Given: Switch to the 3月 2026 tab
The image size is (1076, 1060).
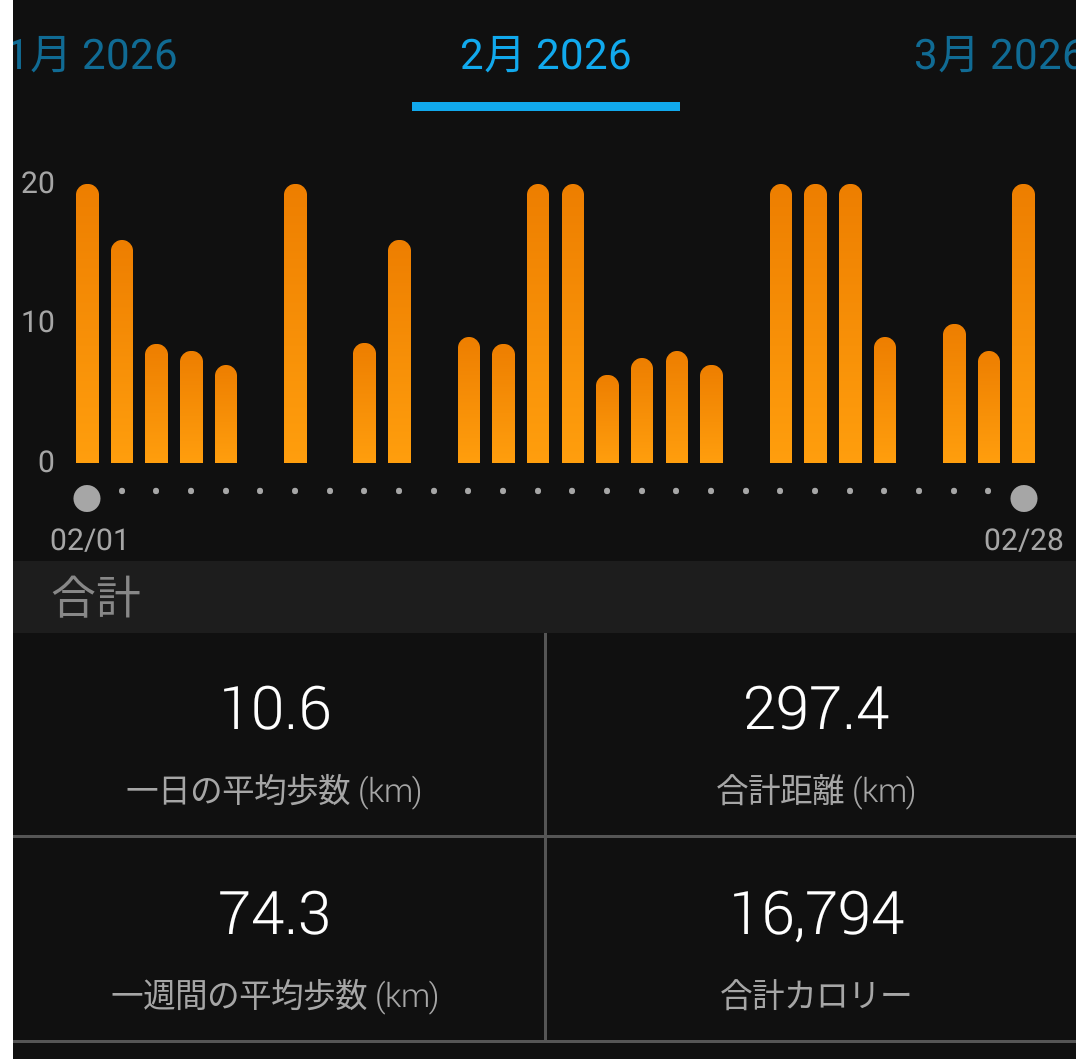Looking at the screenshot, I should (992, 55).
